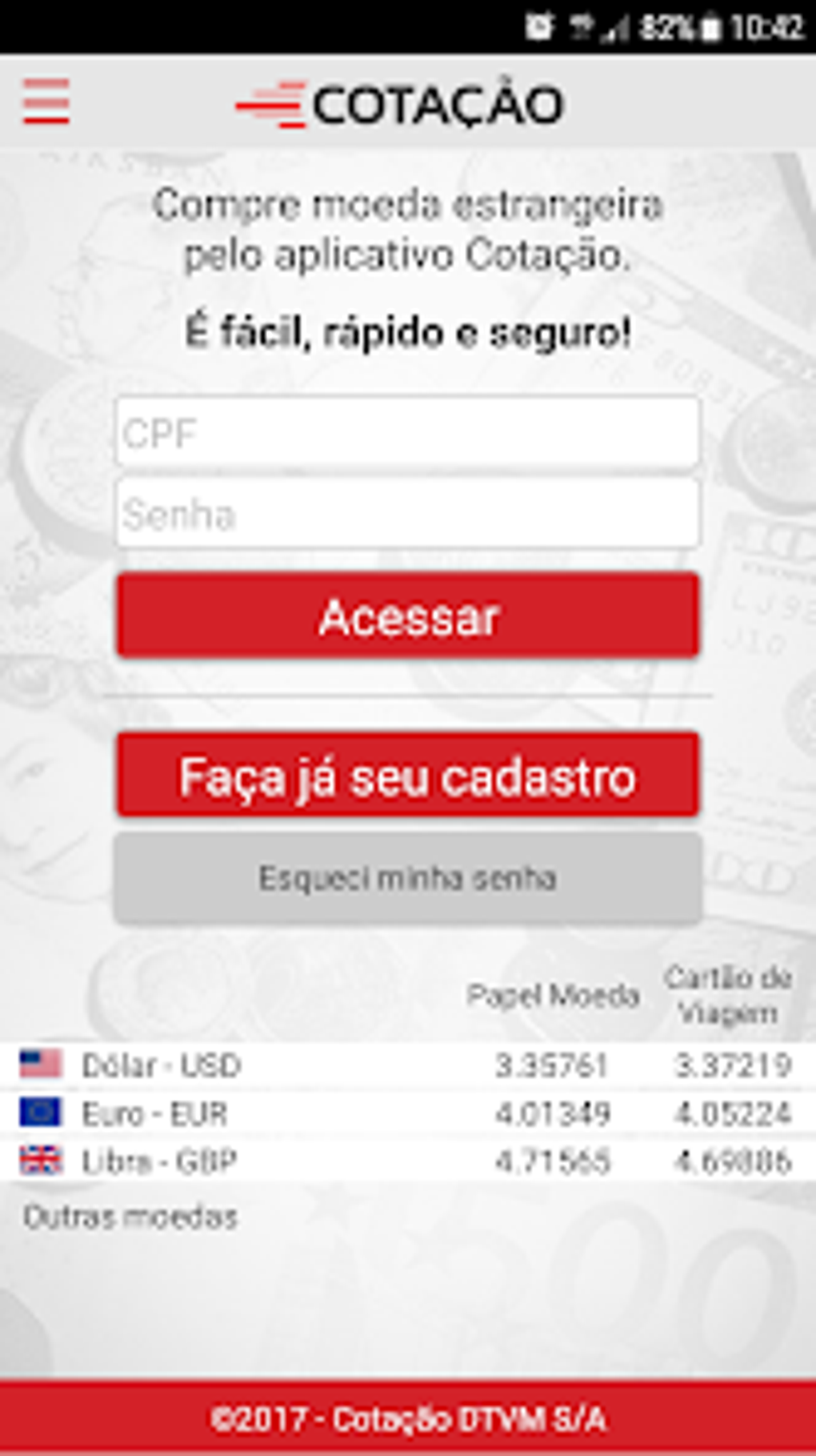The height and width of the screenshot is (1456, 816).
Task: Select the US flag beside Dólar - USD
Action: 42,1063
